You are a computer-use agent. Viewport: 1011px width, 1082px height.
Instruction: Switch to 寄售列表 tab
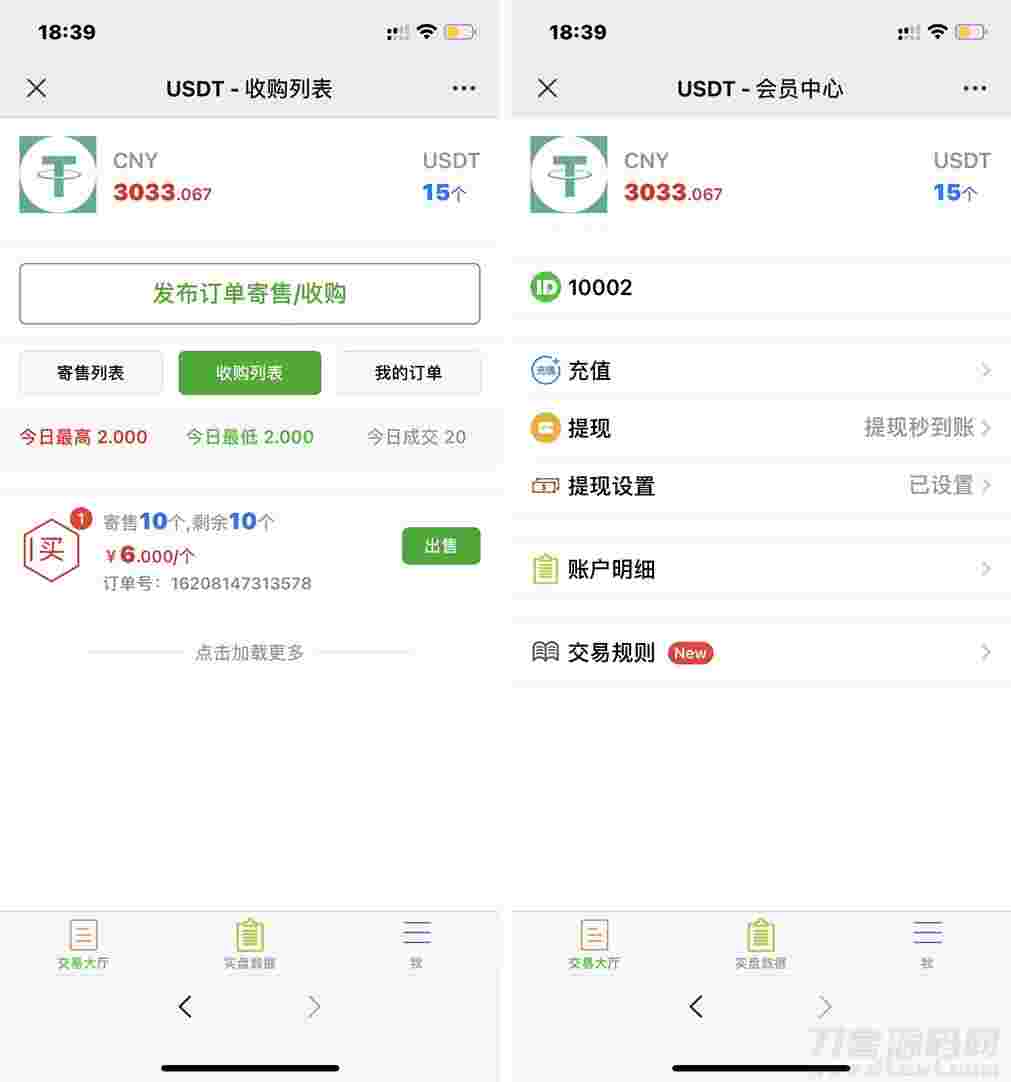(x=90, y=373)
